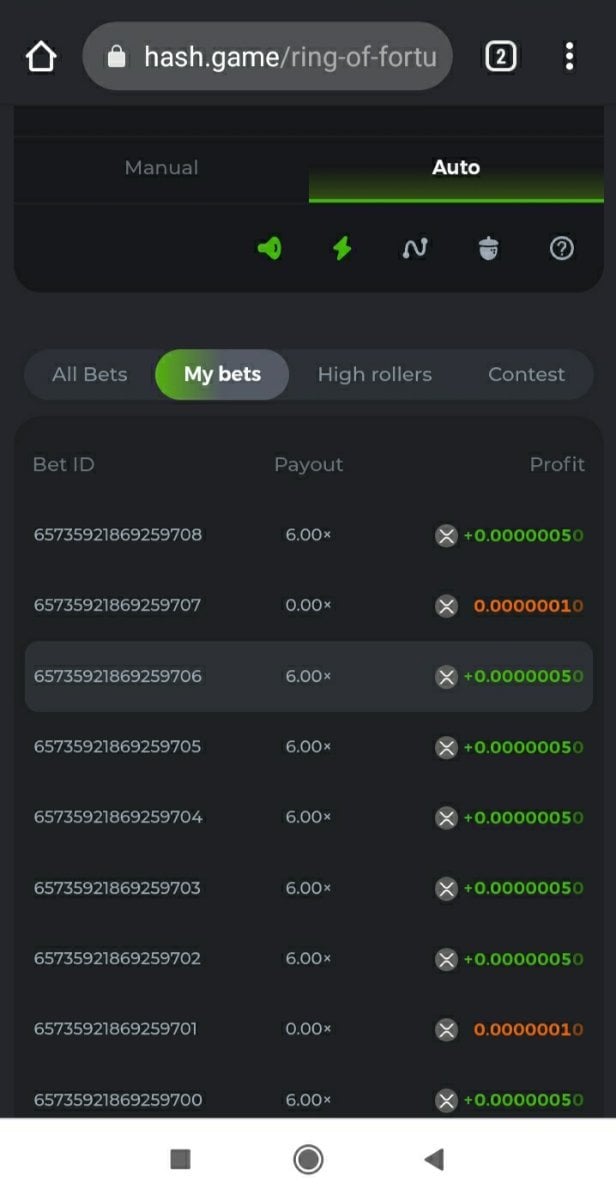
Task: Go to the browser home page
Action: 41,57
